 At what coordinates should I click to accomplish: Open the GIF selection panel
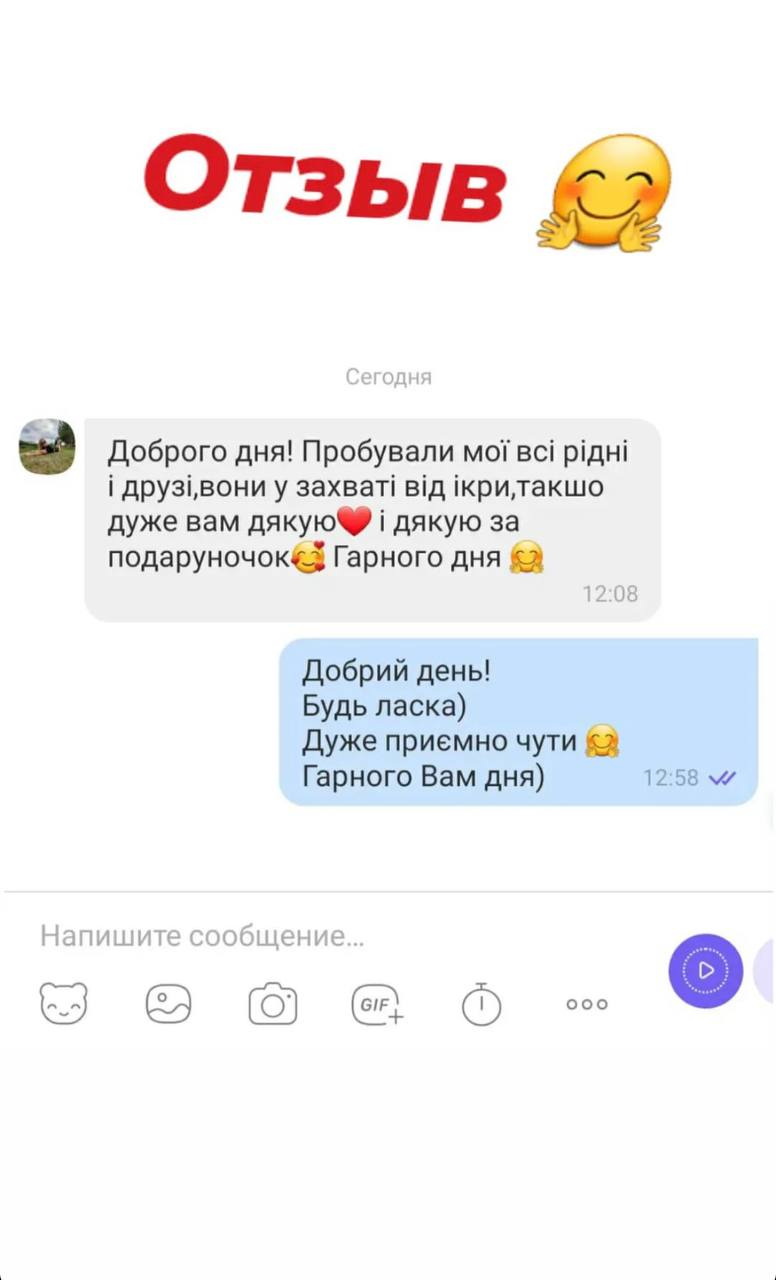pos(376,1003)
